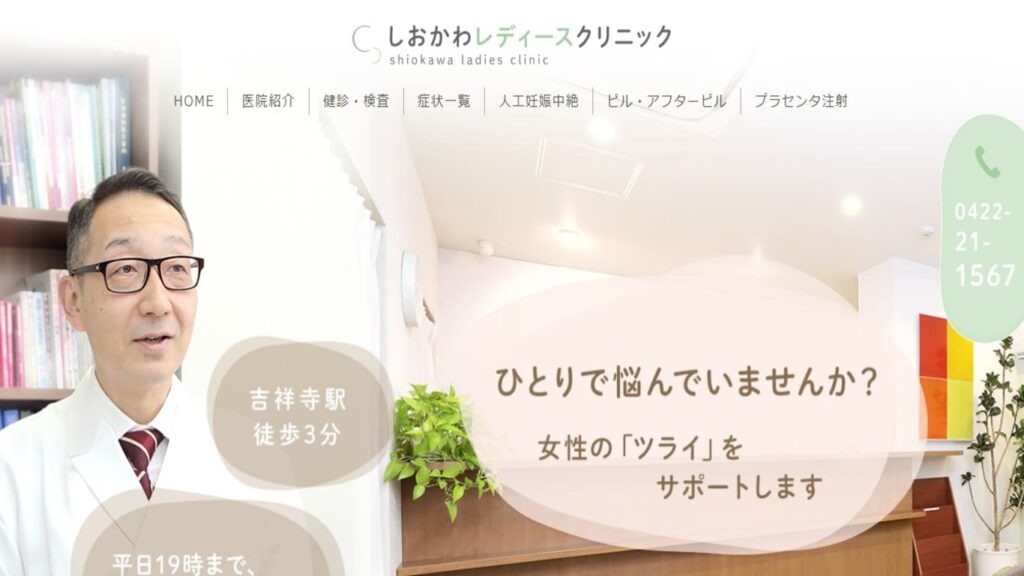
Task: Open 健診・検査 menu item
Action: (356, 101)
